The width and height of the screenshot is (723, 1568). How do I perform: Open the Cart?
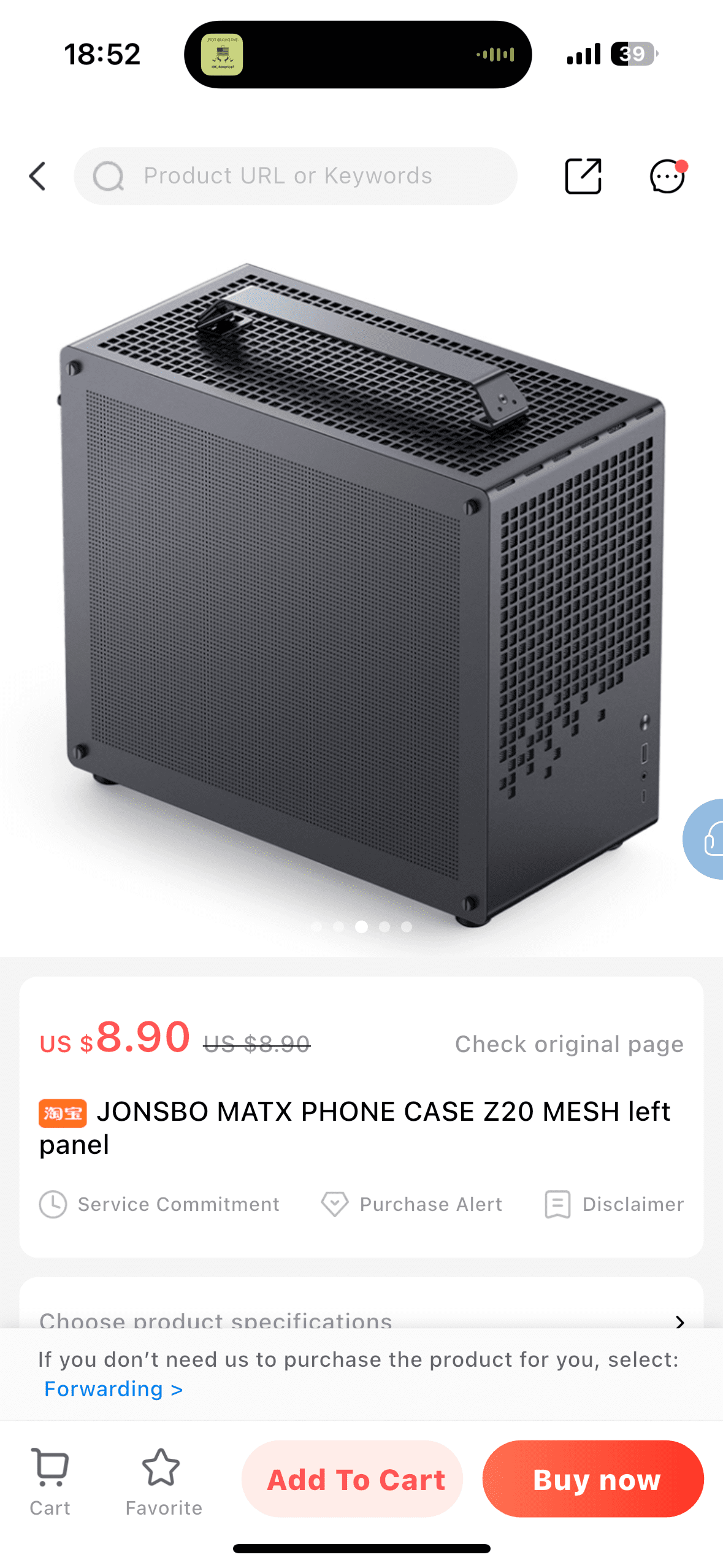point(50,1481)
